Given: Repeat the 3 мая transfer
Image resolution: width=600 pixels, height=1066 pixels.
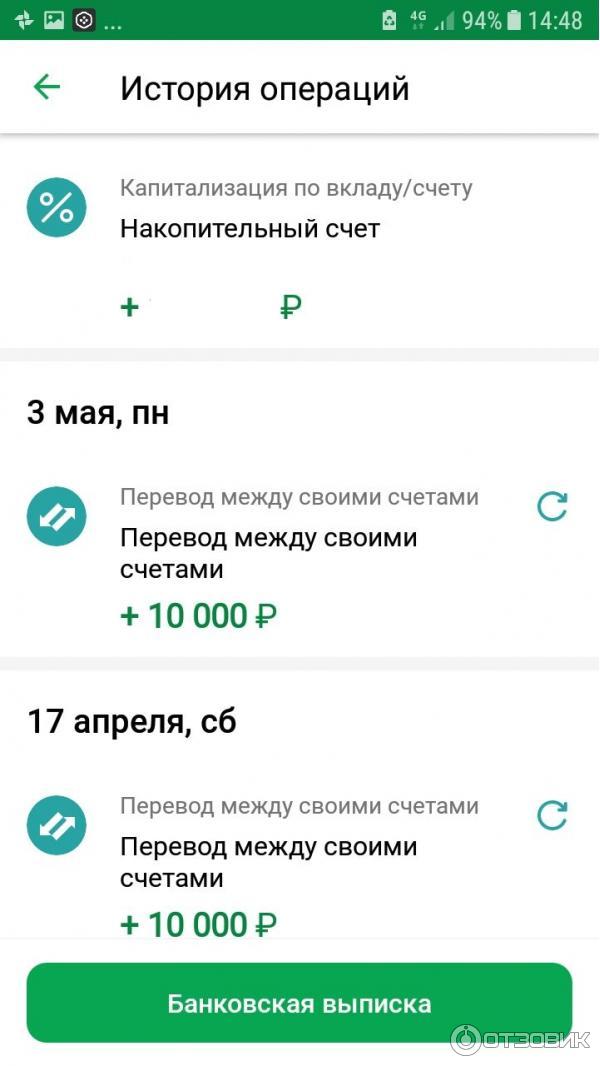Looking at the screenshot, I should [552, 507].
